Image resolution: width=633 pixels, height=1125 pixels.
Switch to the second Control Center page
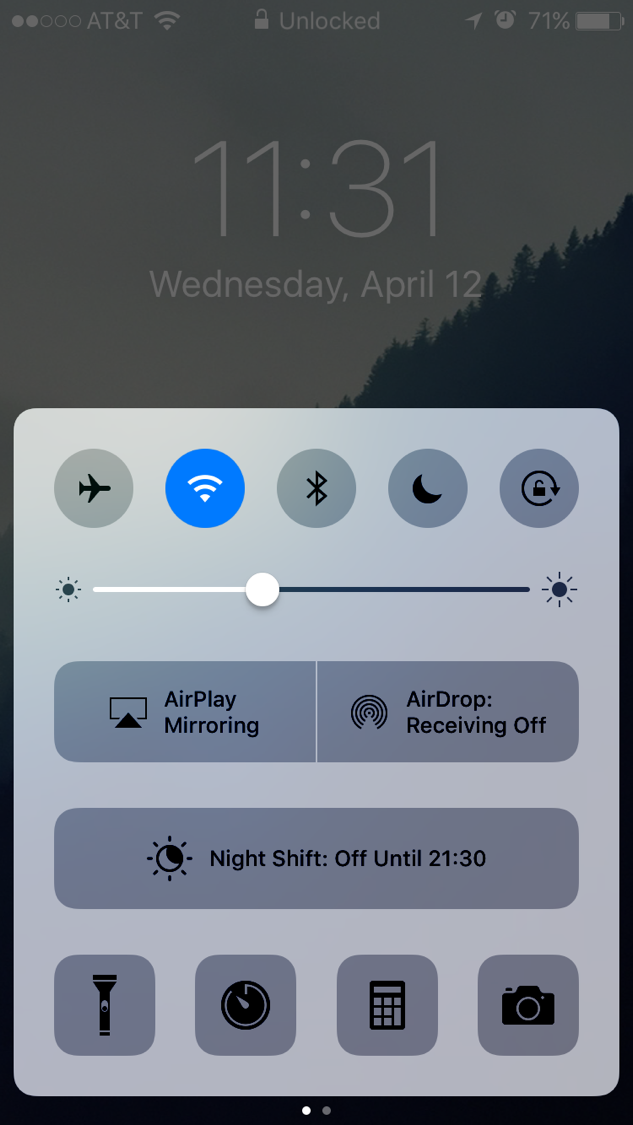pyautogui.click(x=327, y=1110)
